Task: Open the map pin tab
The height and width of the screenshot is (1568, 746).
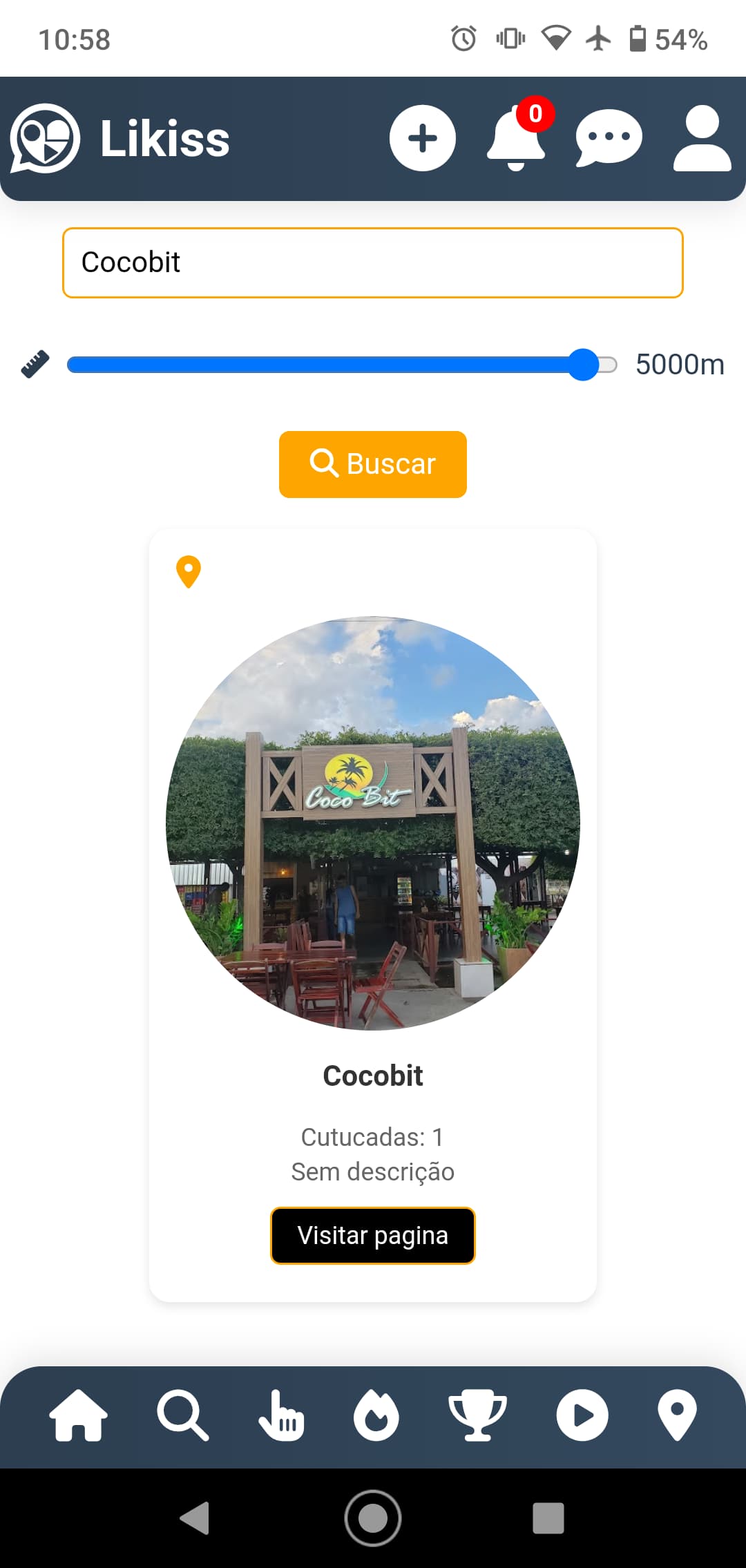Action: 677,1415
